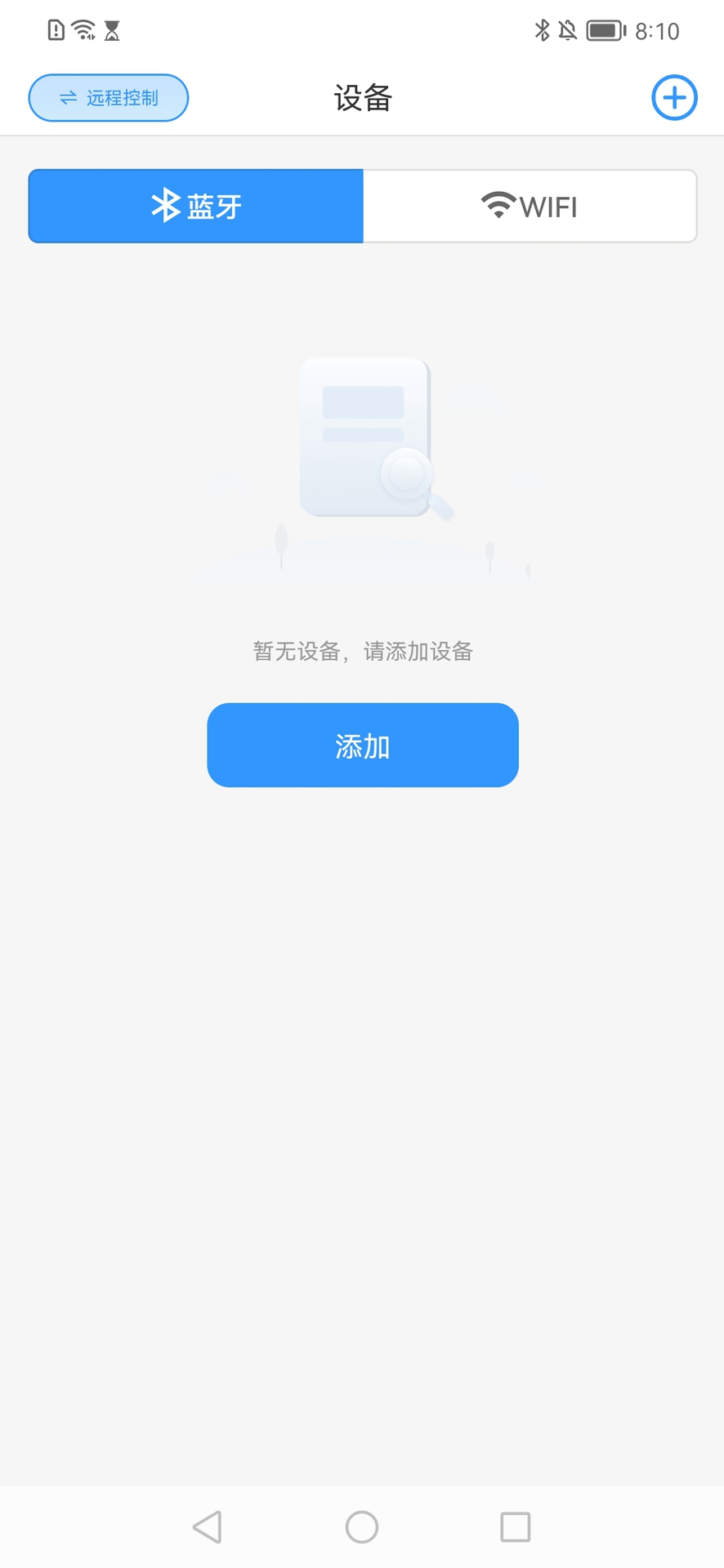Screen dimensions: 724x1568
Task: Tap the 暂无设备 prompt text
Action: click(363, 651)
